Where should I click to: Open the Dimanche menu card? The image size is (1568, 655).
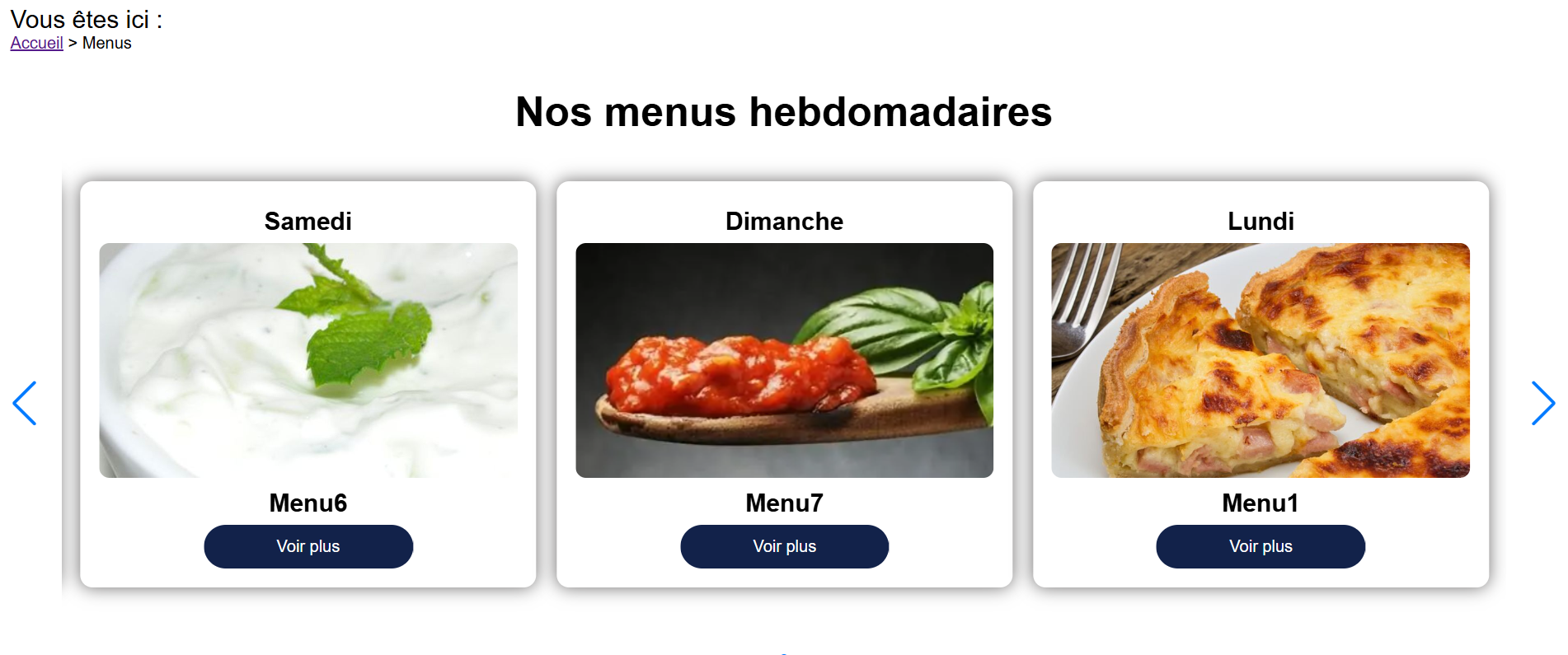(784, 360)
